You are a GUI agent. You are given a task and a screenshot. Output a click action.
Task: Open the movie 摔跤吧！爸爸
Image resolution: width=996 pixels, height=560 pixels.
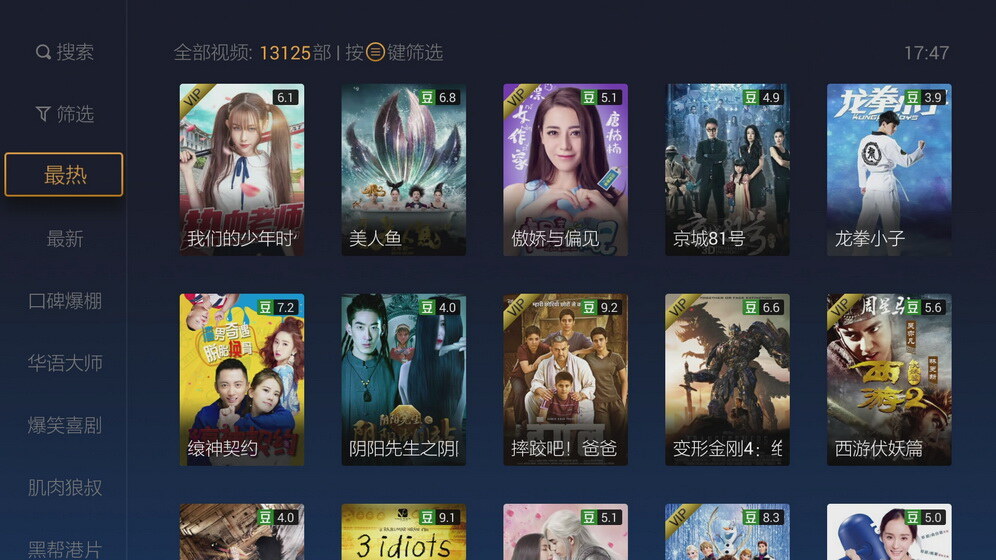[565, 379]
